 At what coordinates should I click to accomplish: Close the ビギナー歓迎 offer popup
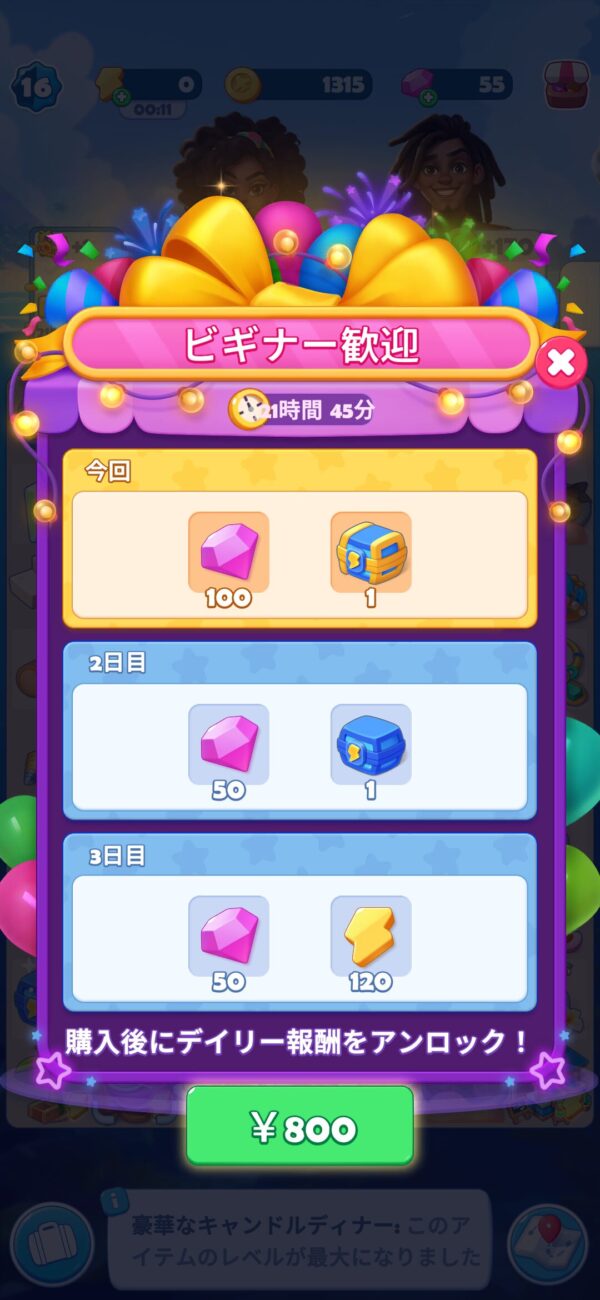coord(561,364)
